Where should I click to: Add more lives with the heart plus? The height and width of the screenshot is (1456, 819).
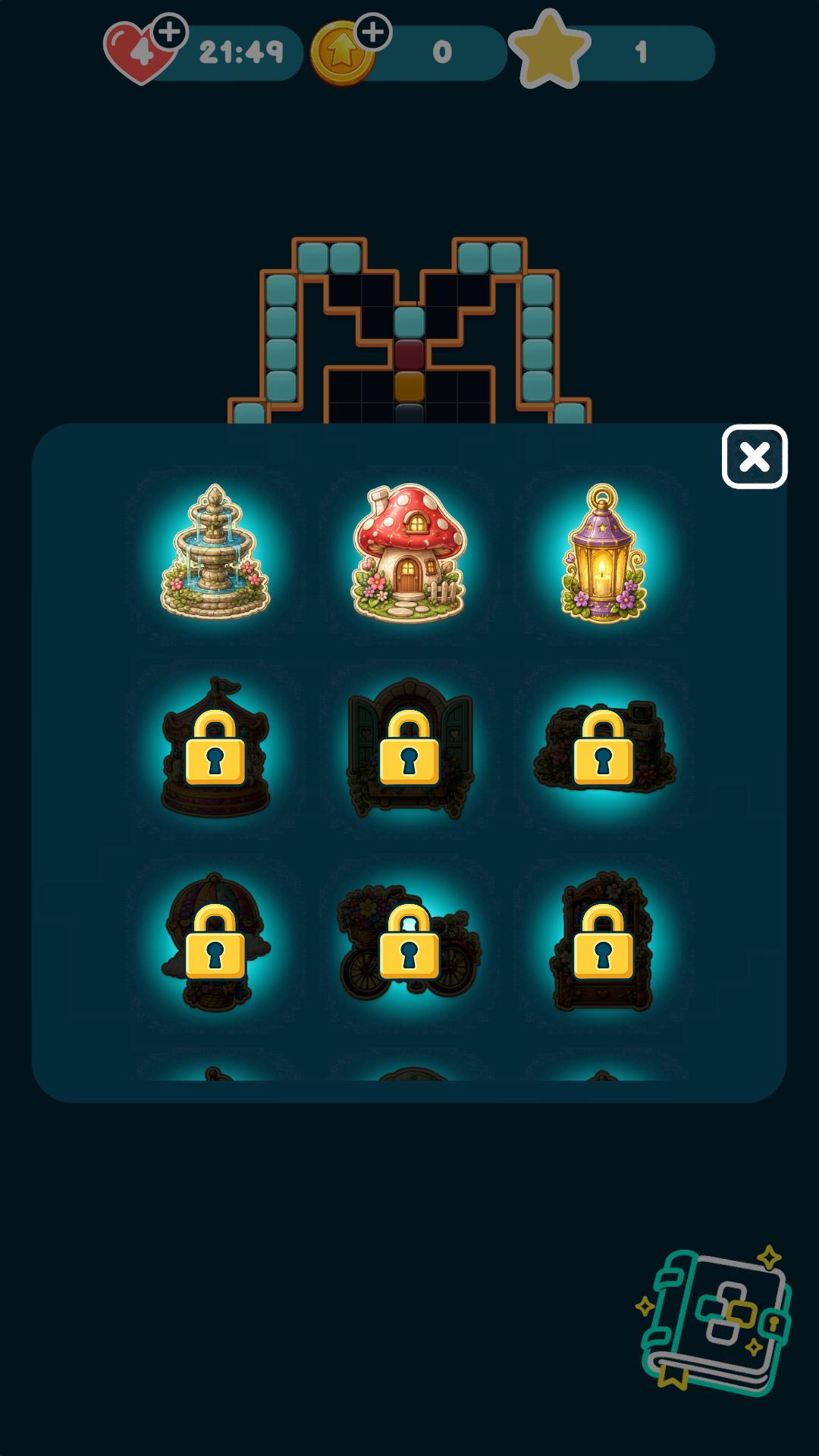170,33
